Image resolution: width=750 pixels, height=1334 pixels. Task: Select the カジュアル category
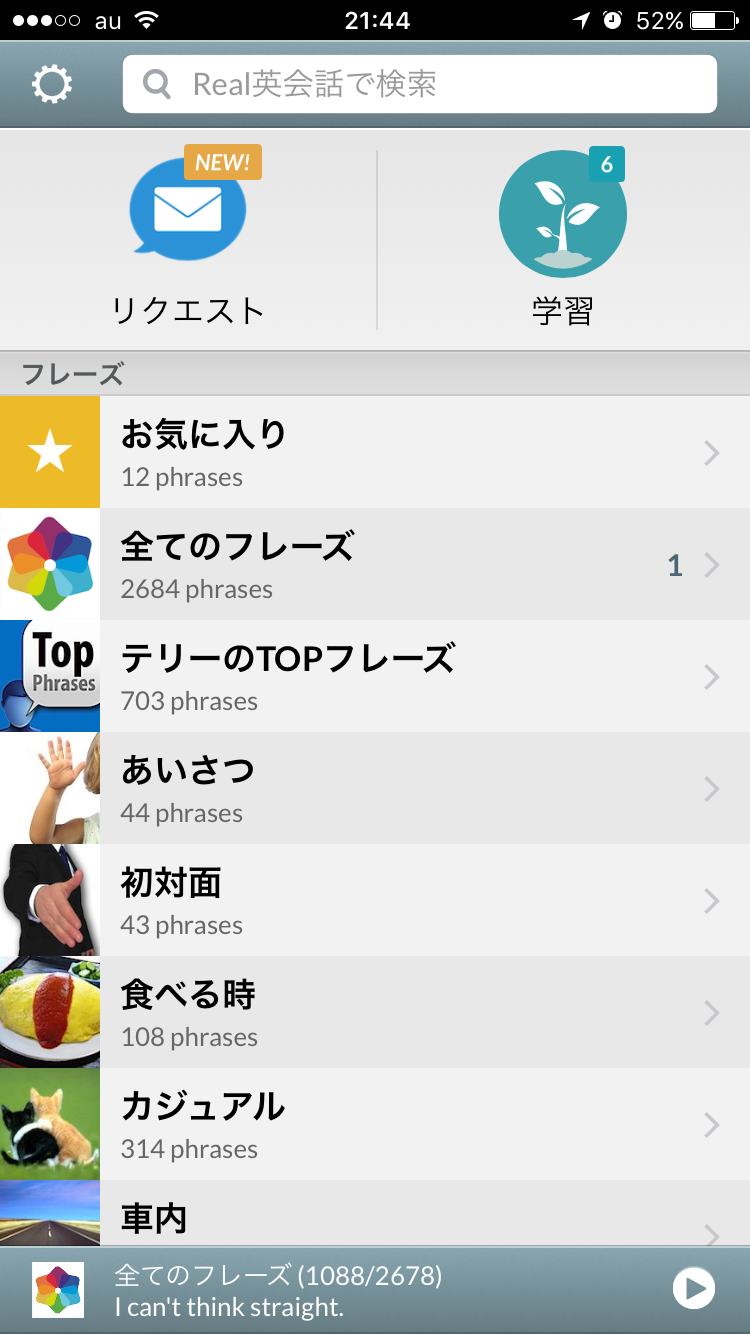(375, 1125)
